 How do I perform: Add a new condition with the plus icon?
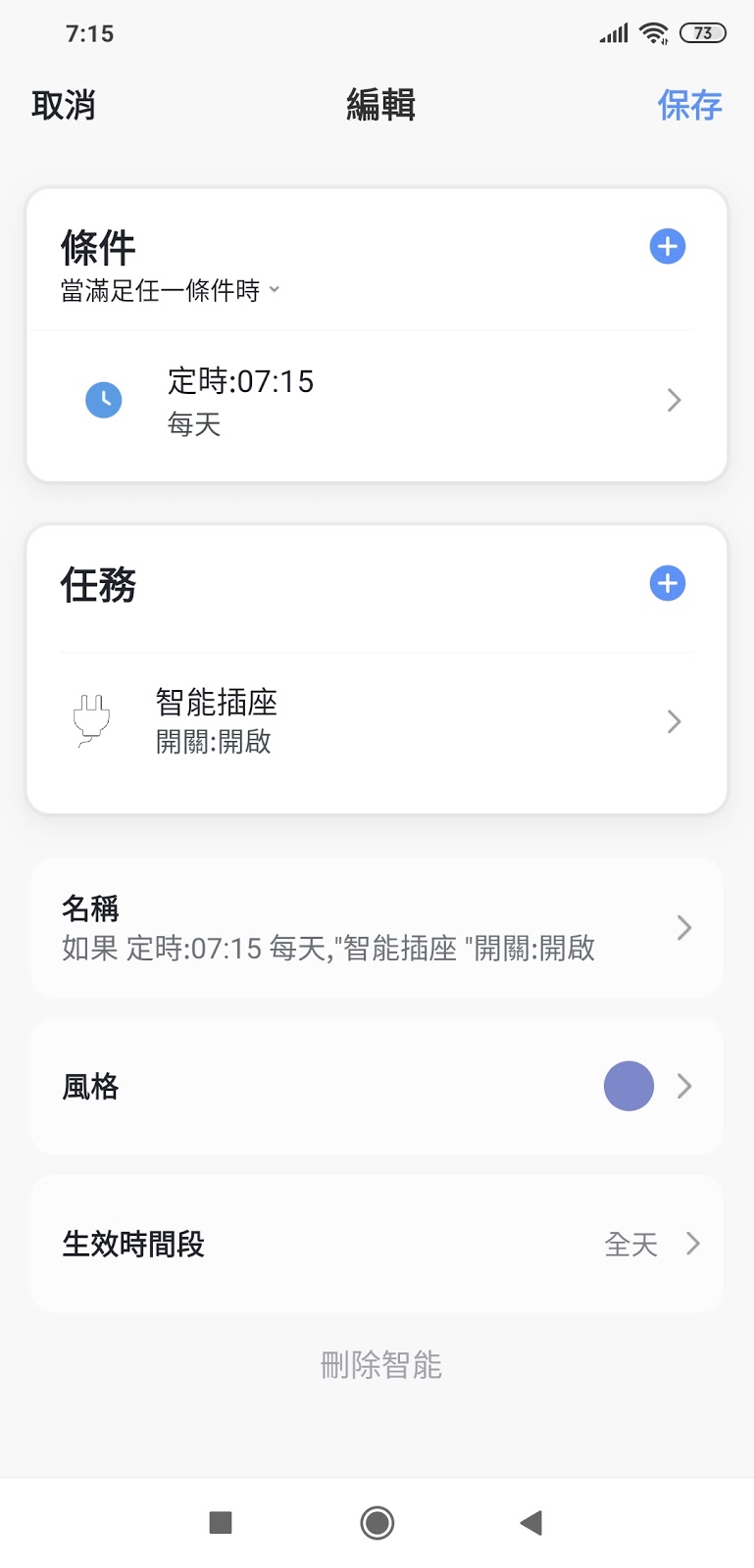click(668, 247)
